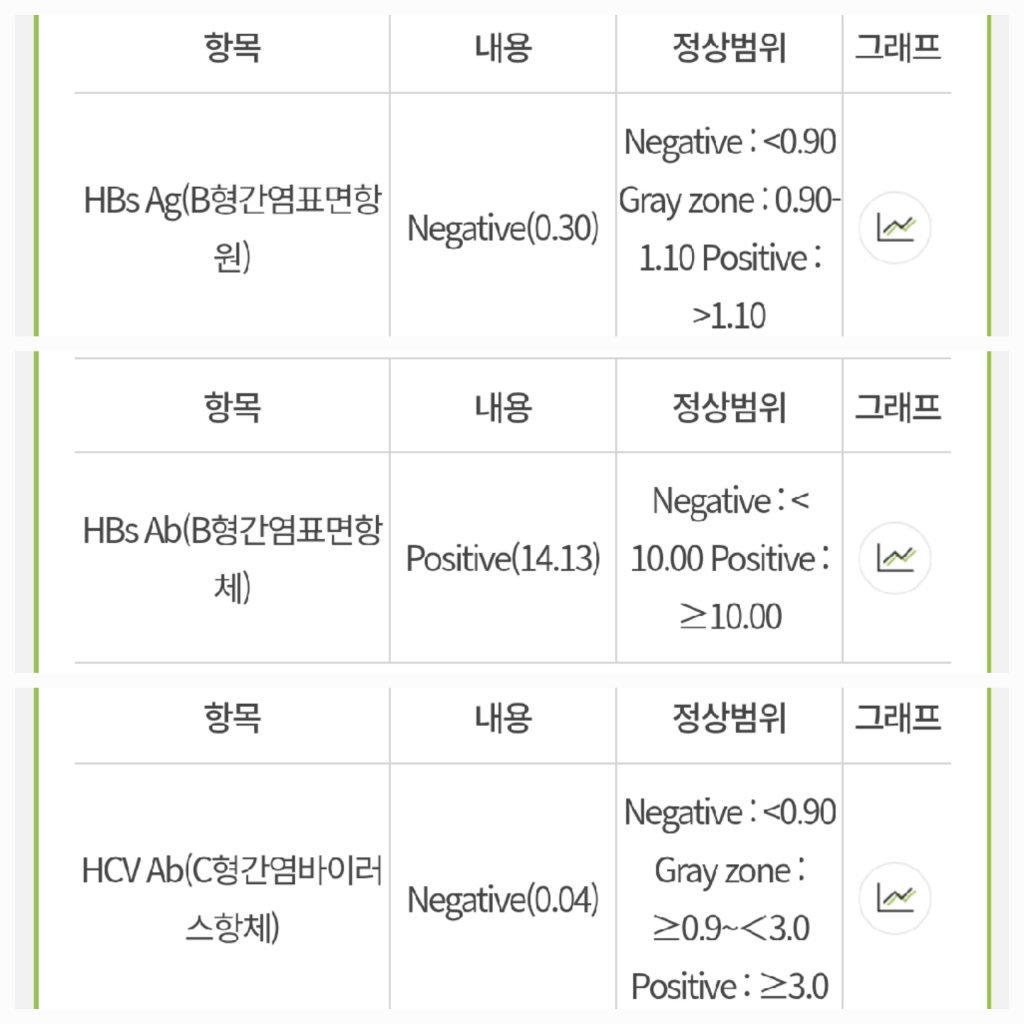The width and height of the screenshot is (1024, 1024).
Task: Show the graph for HCV Ab
Action: pyautogui.click(x=895, y=899)
